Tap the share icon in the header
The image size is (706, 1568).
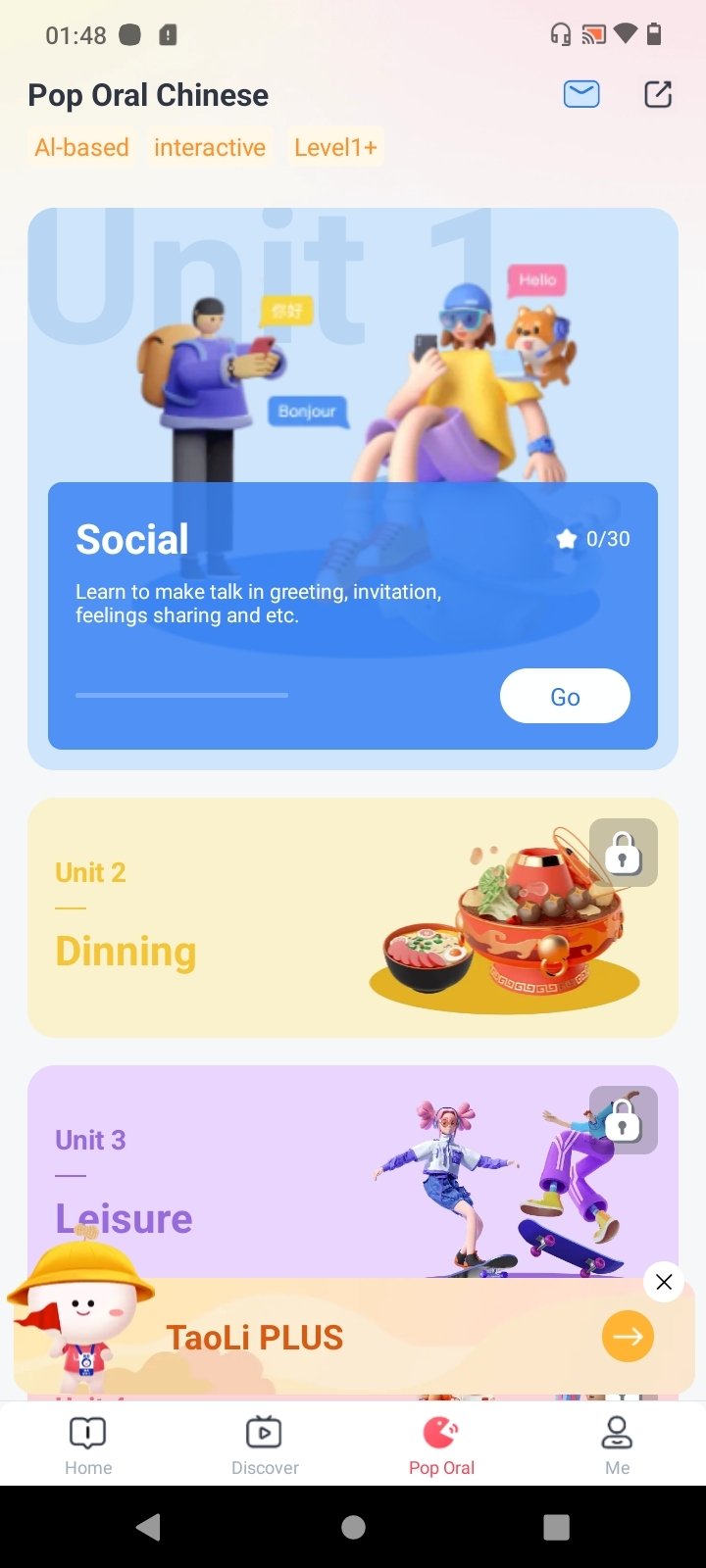pos(658,94)
